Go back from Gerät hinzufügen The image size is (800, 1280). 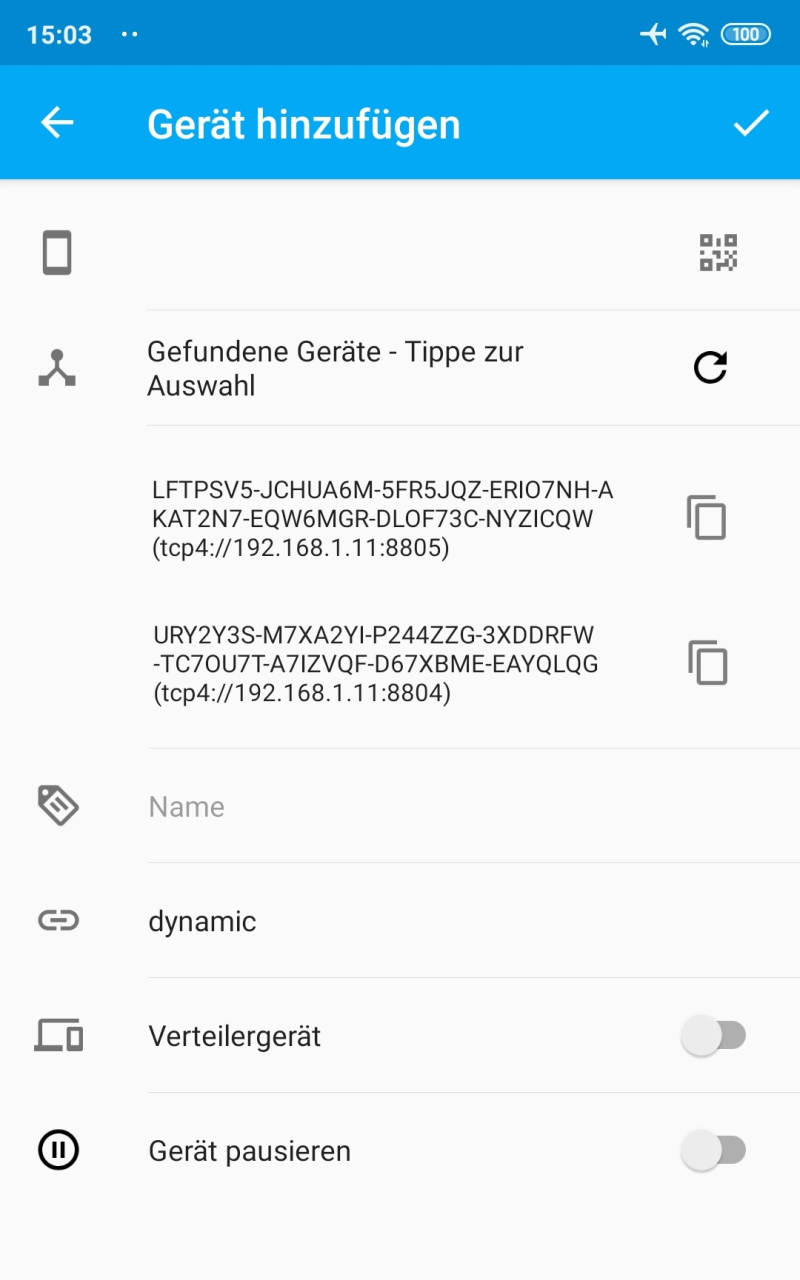(x=57, y=123)
